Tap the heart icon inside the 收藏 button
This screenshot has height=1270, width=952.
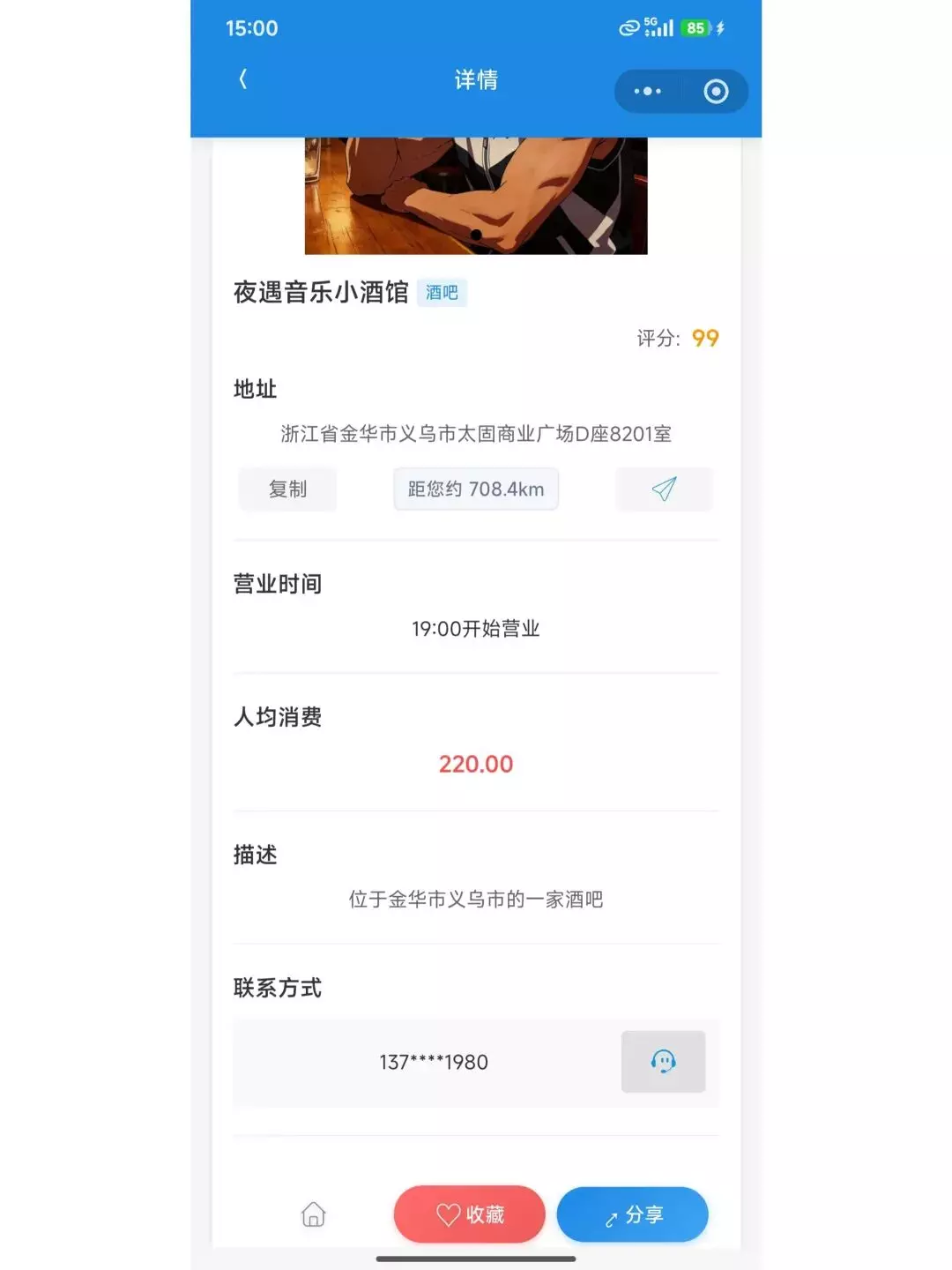coord(446,1214)
